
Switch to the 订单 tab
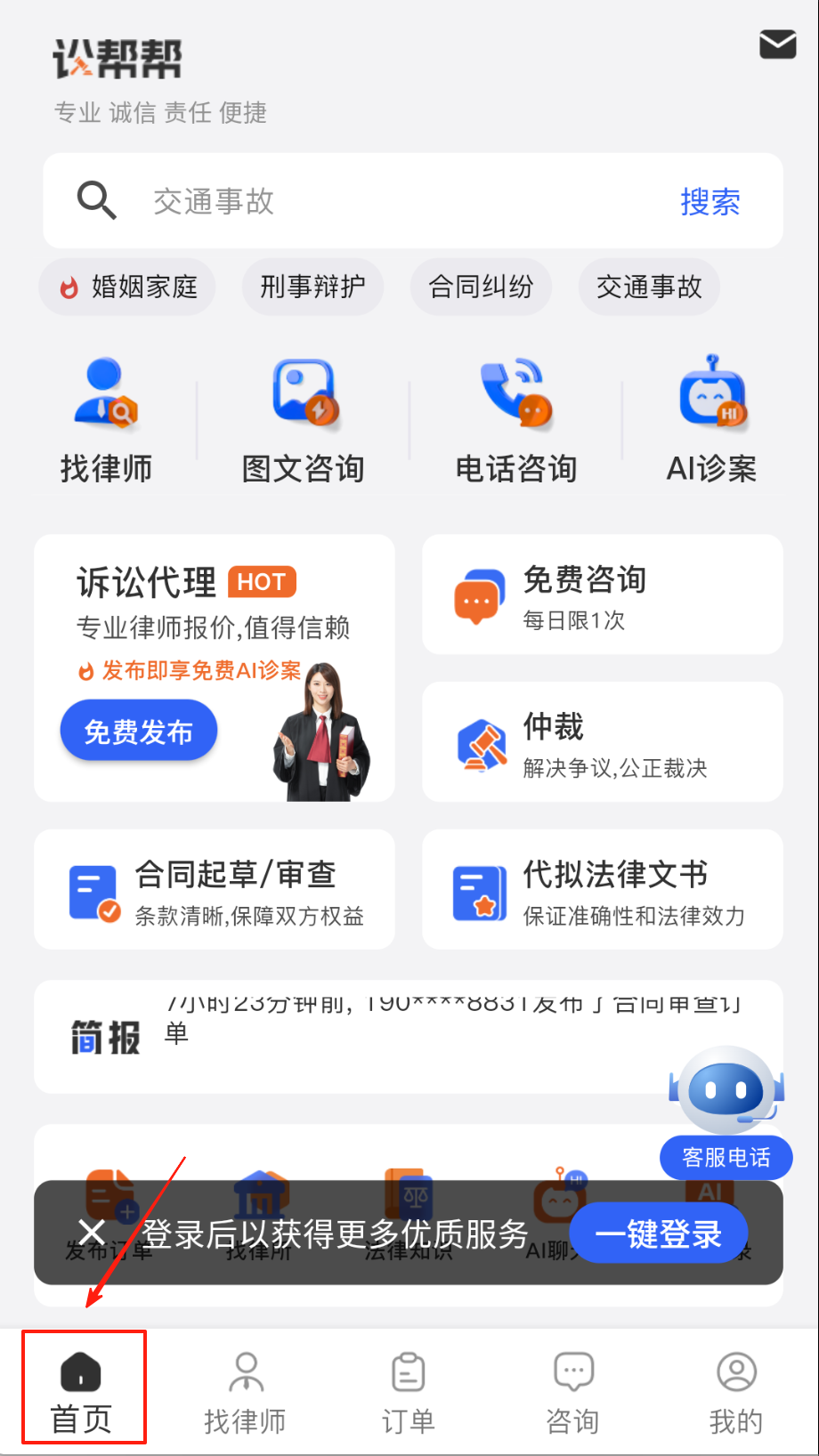(409, 1392)
